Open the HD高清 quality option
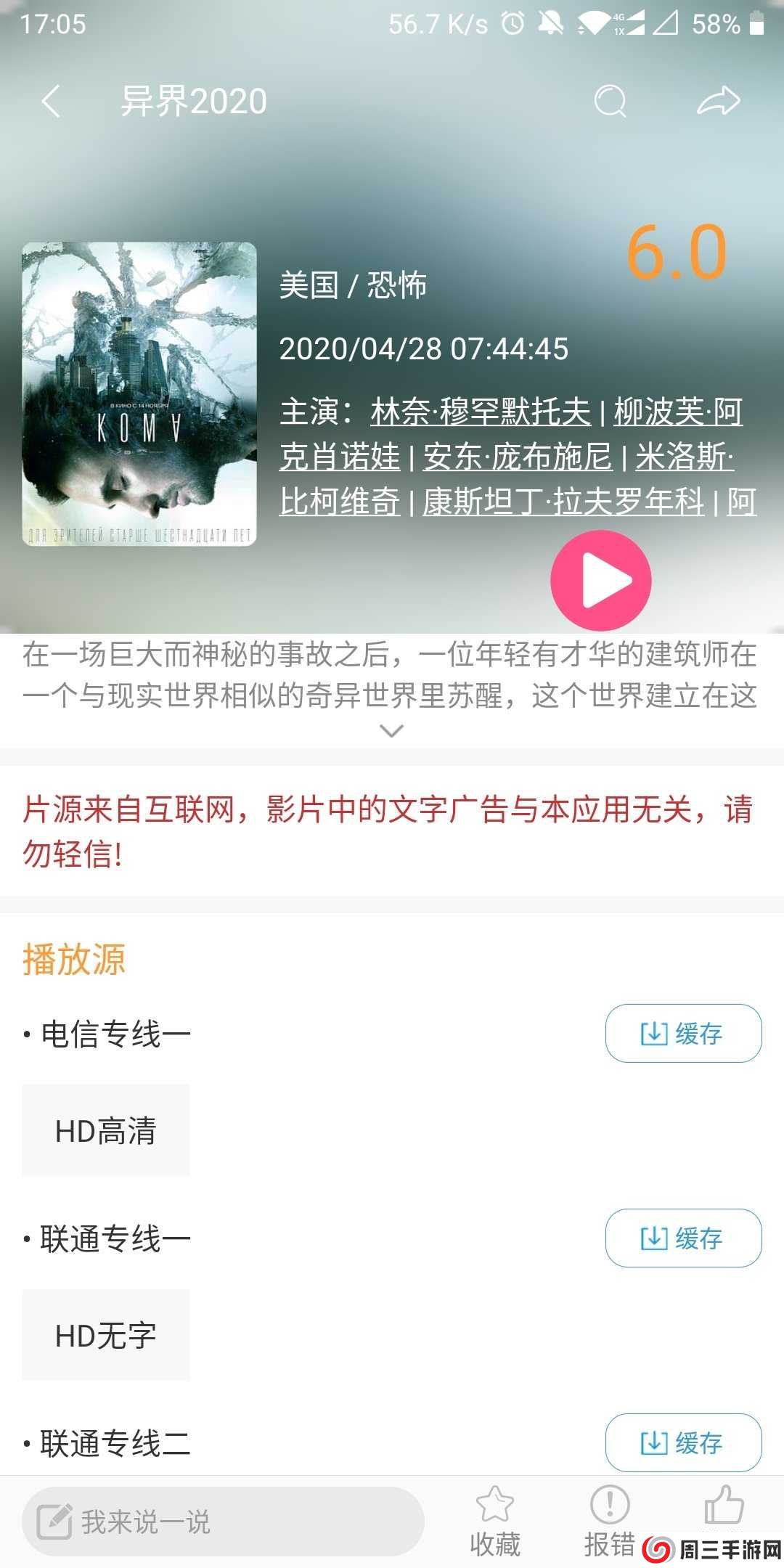Screen dimensions: 784x1568 (106, 1130)
